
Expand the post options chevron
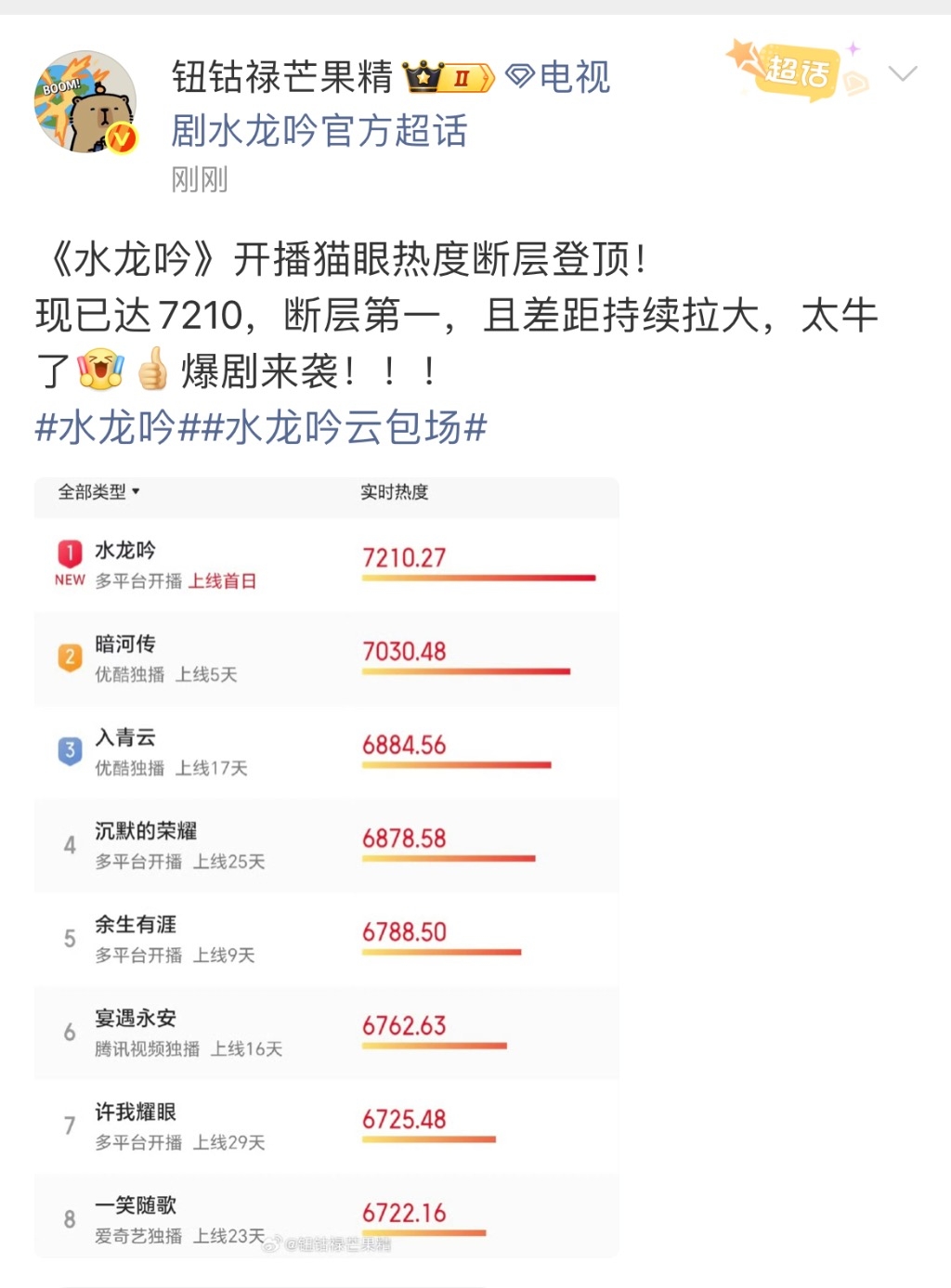[902, 73]
